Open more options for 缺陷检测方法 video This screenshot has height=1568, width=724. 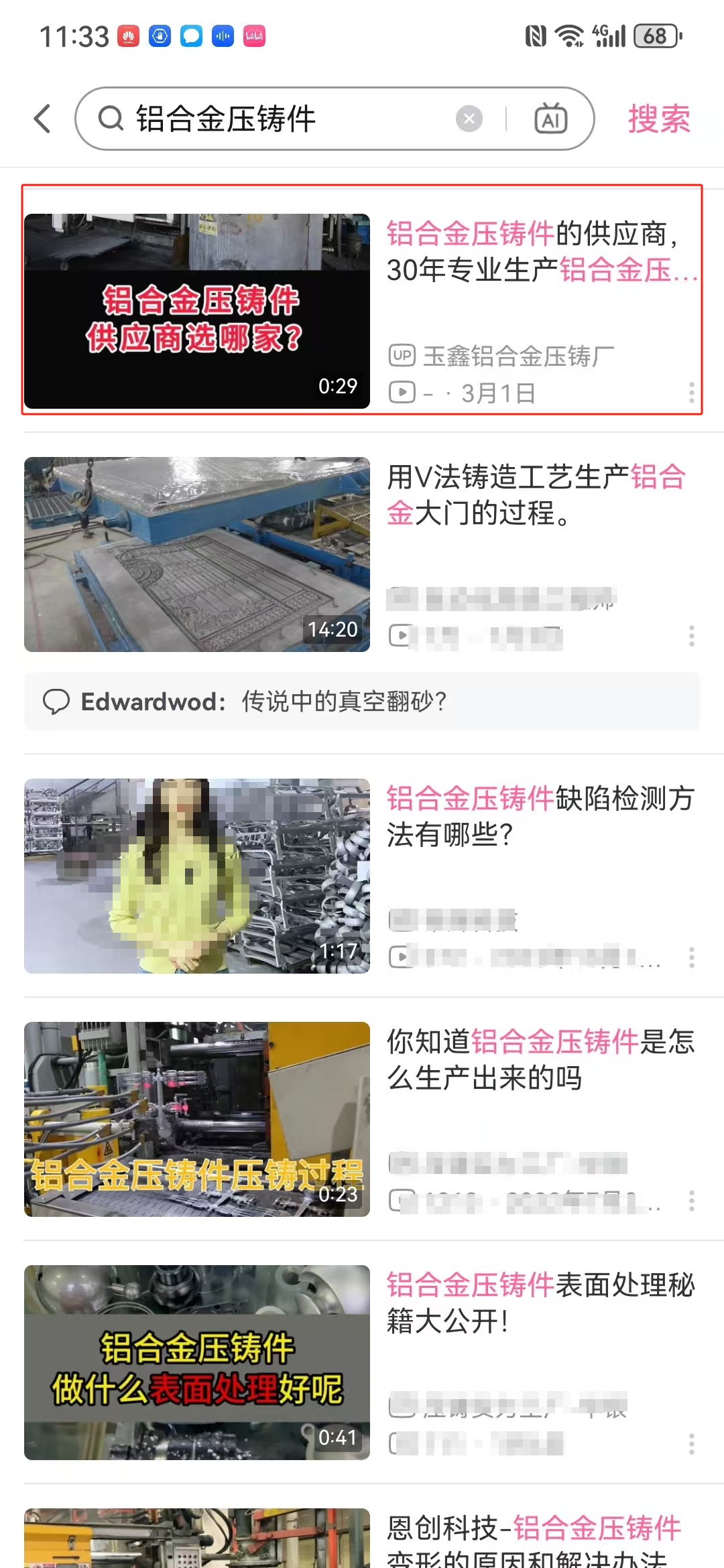click(691, 958)
